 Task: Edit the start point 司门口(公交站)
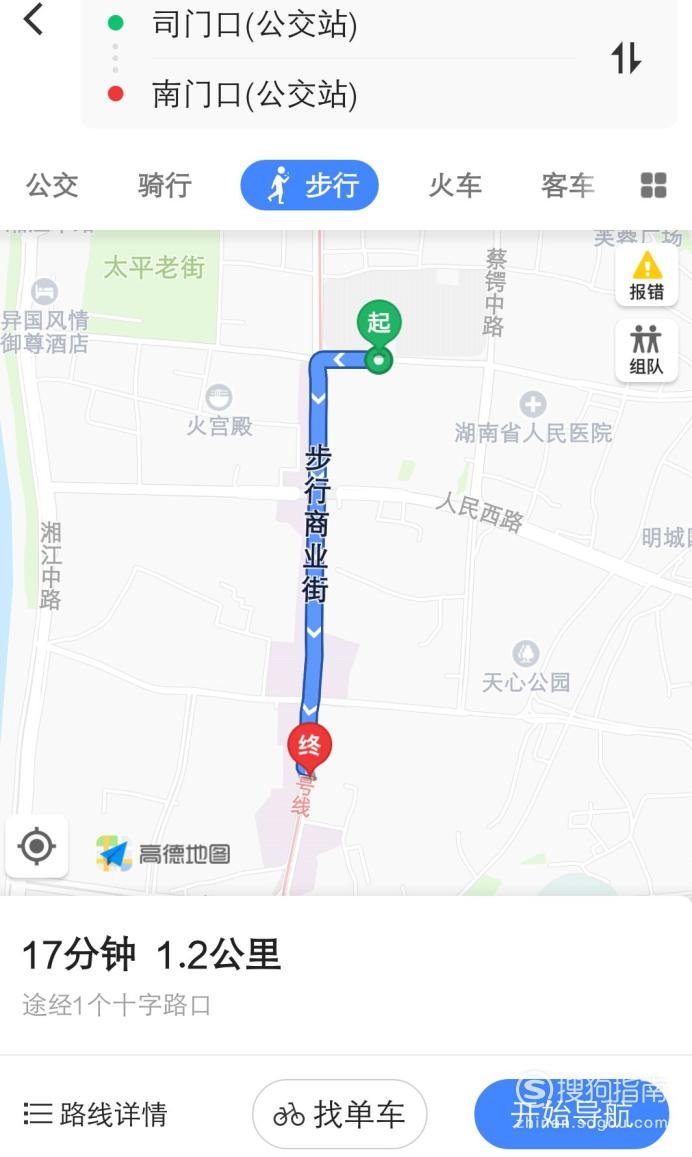coord(255,24)
